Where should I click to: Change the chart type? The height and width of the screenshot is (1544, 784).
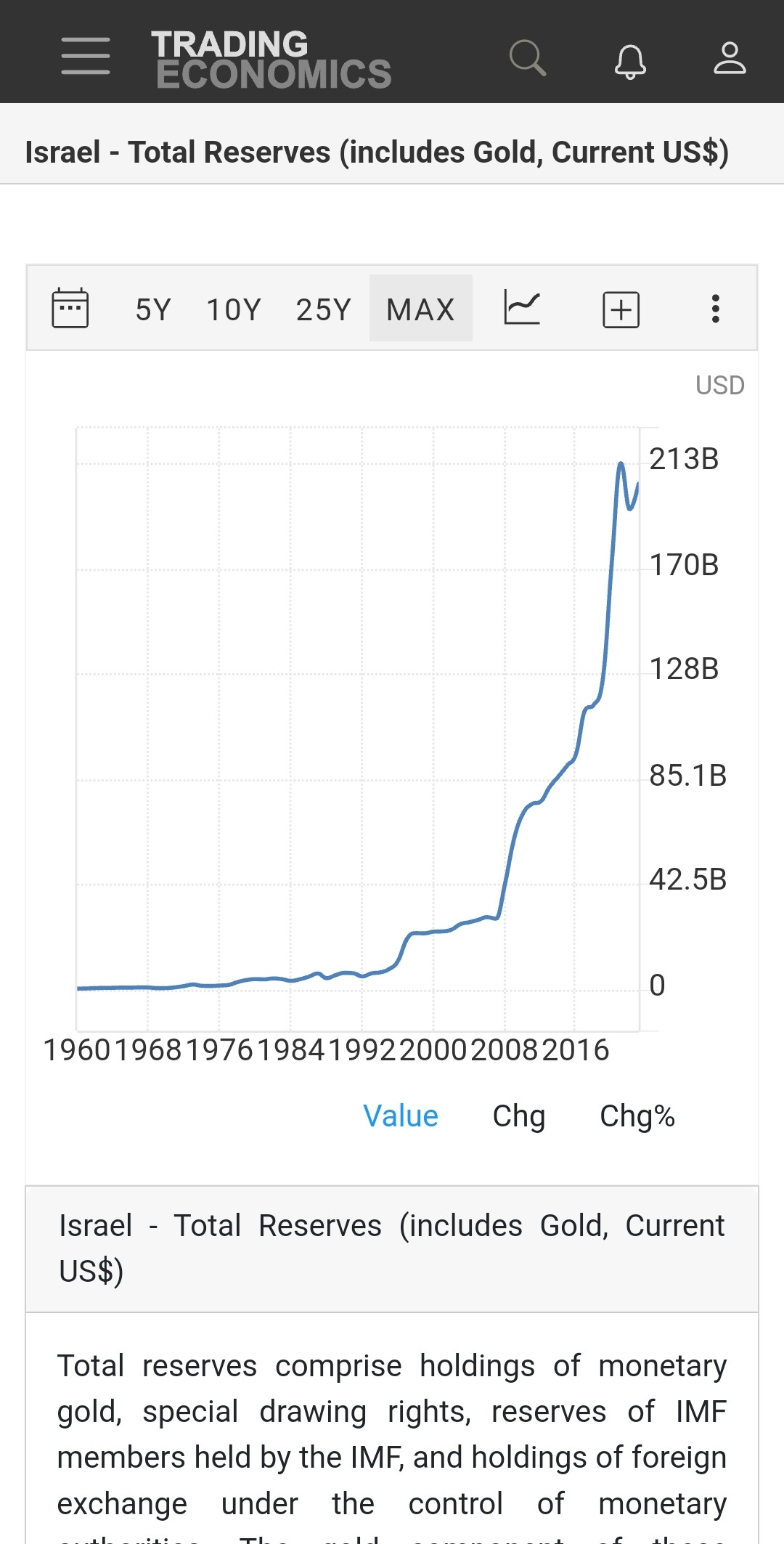522,308
